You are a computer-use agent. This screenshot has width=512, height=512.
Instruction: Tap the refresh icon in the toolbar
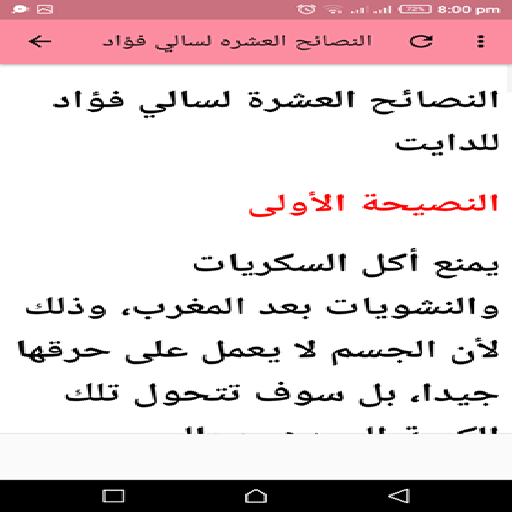click(421, 41)
